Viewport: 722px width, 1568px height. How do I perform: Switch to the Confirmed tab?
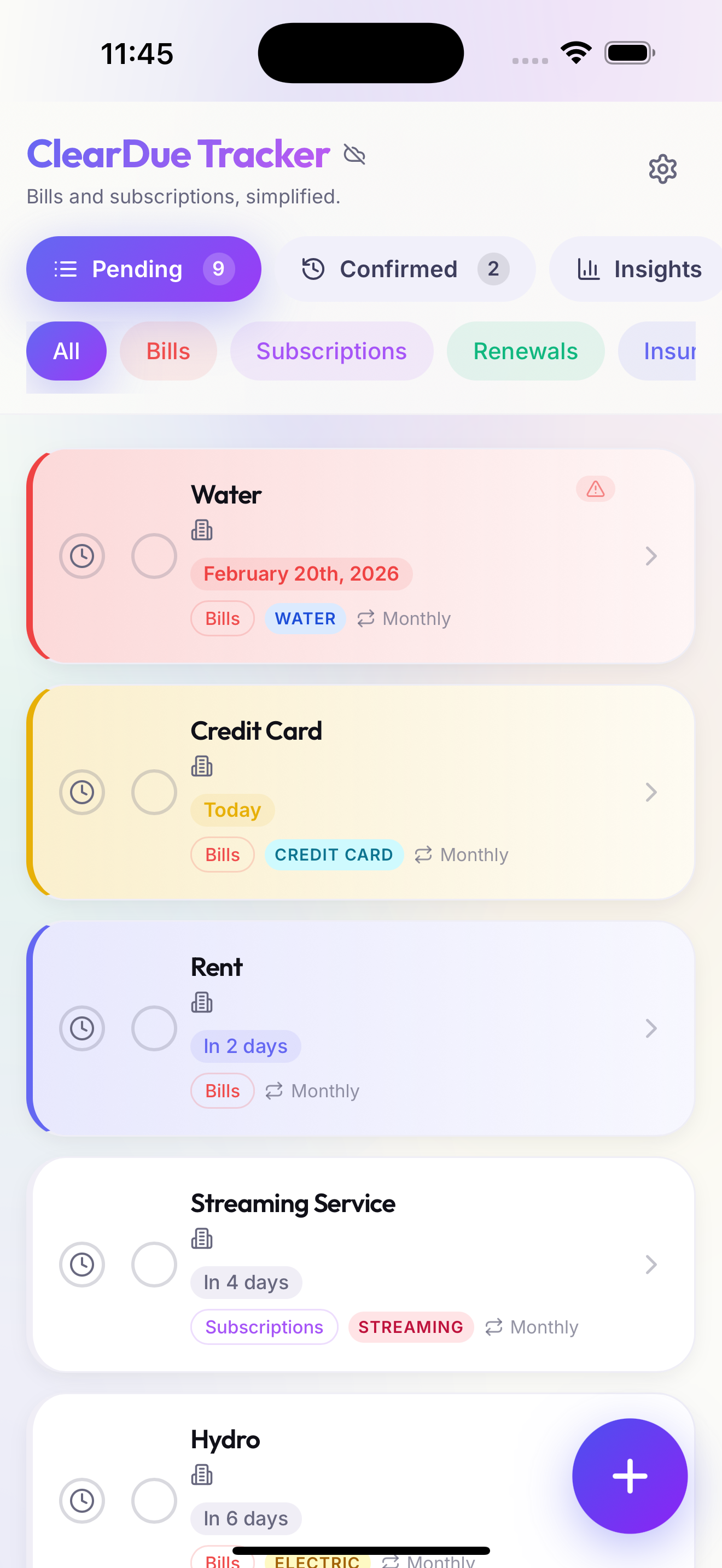tap(405, 269)
